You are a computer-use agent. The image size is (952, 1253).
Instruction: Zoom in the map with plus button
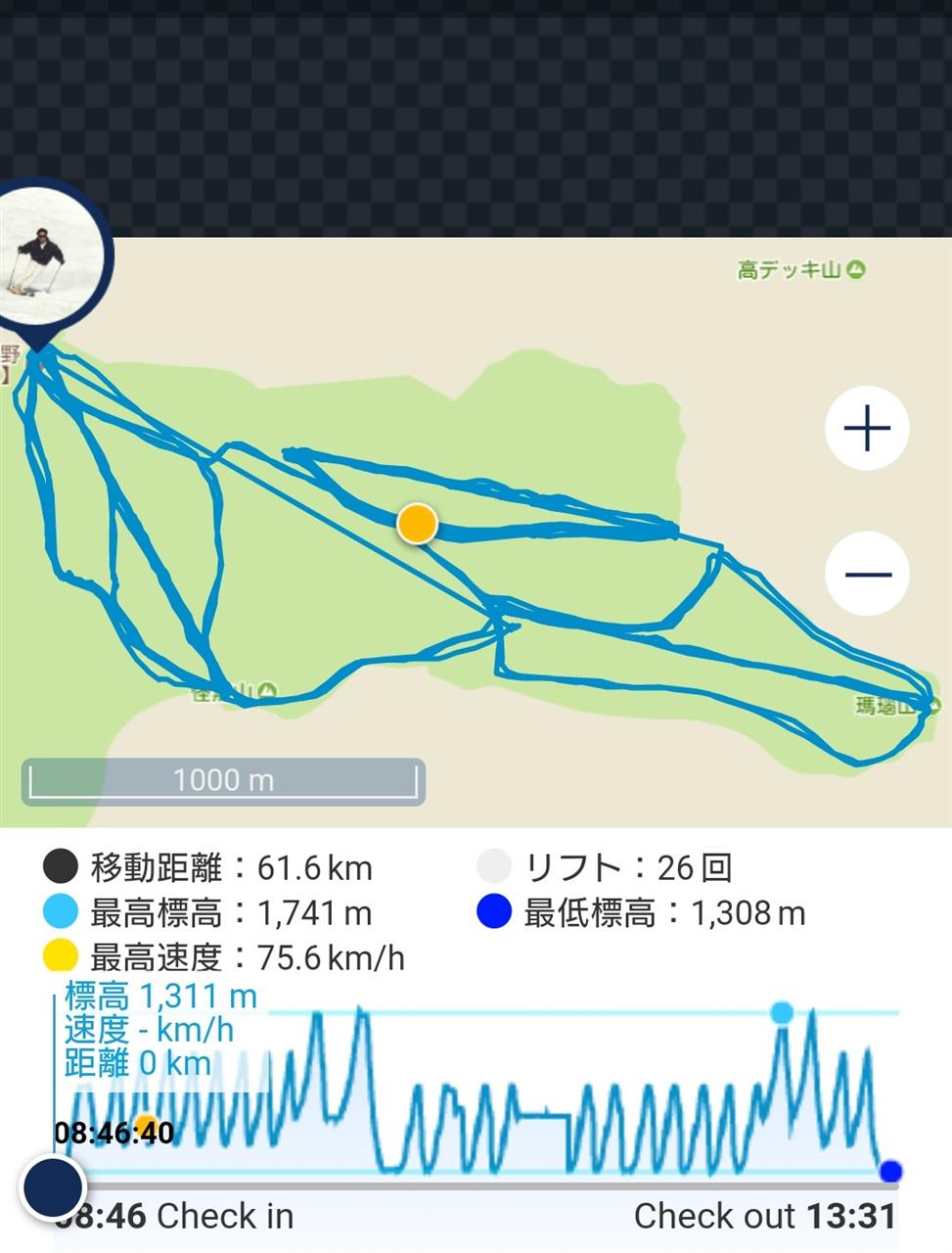pos(867,429)
